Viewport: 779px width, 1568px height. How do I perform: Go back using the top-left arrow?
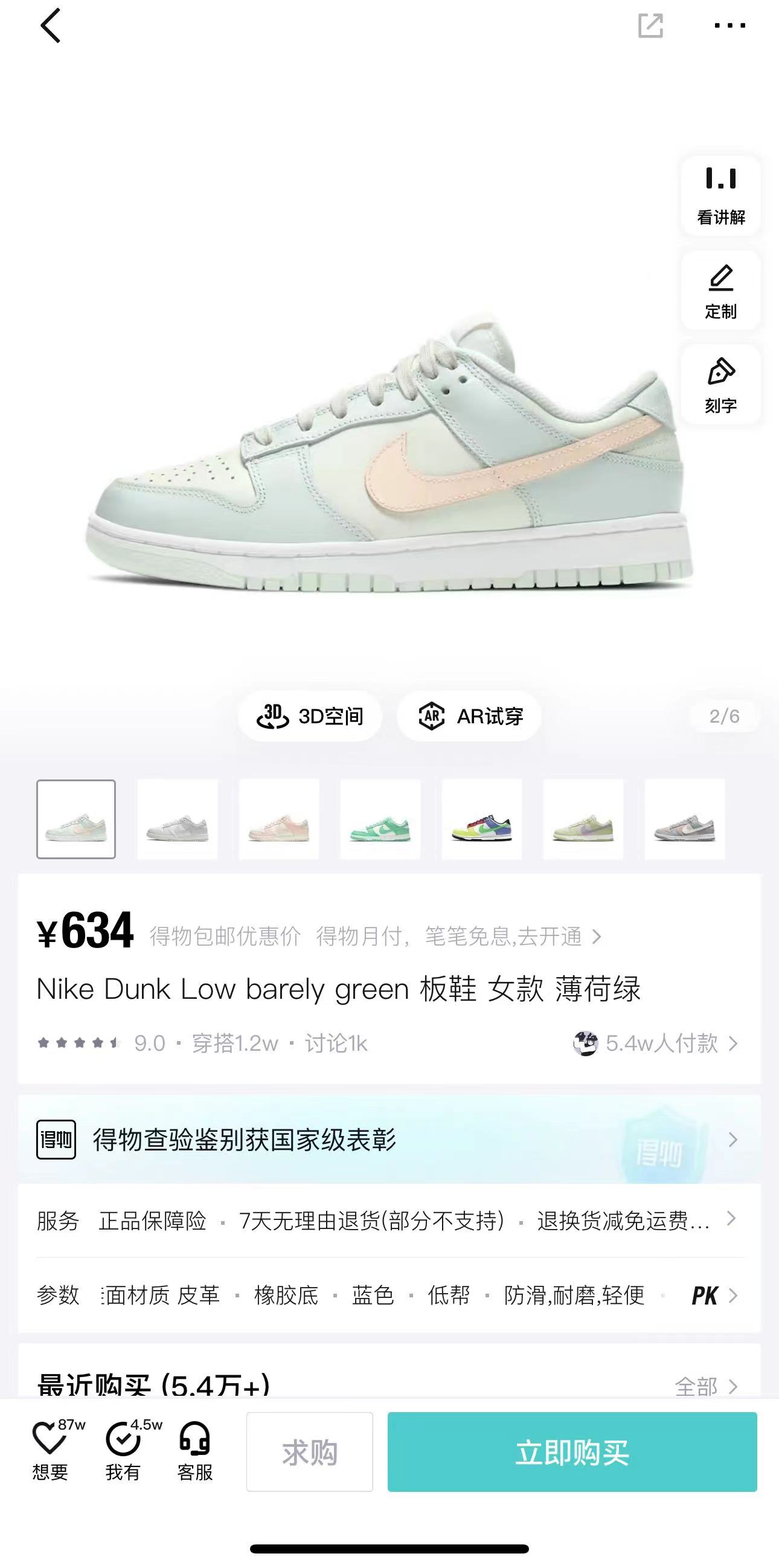(51, 25)
